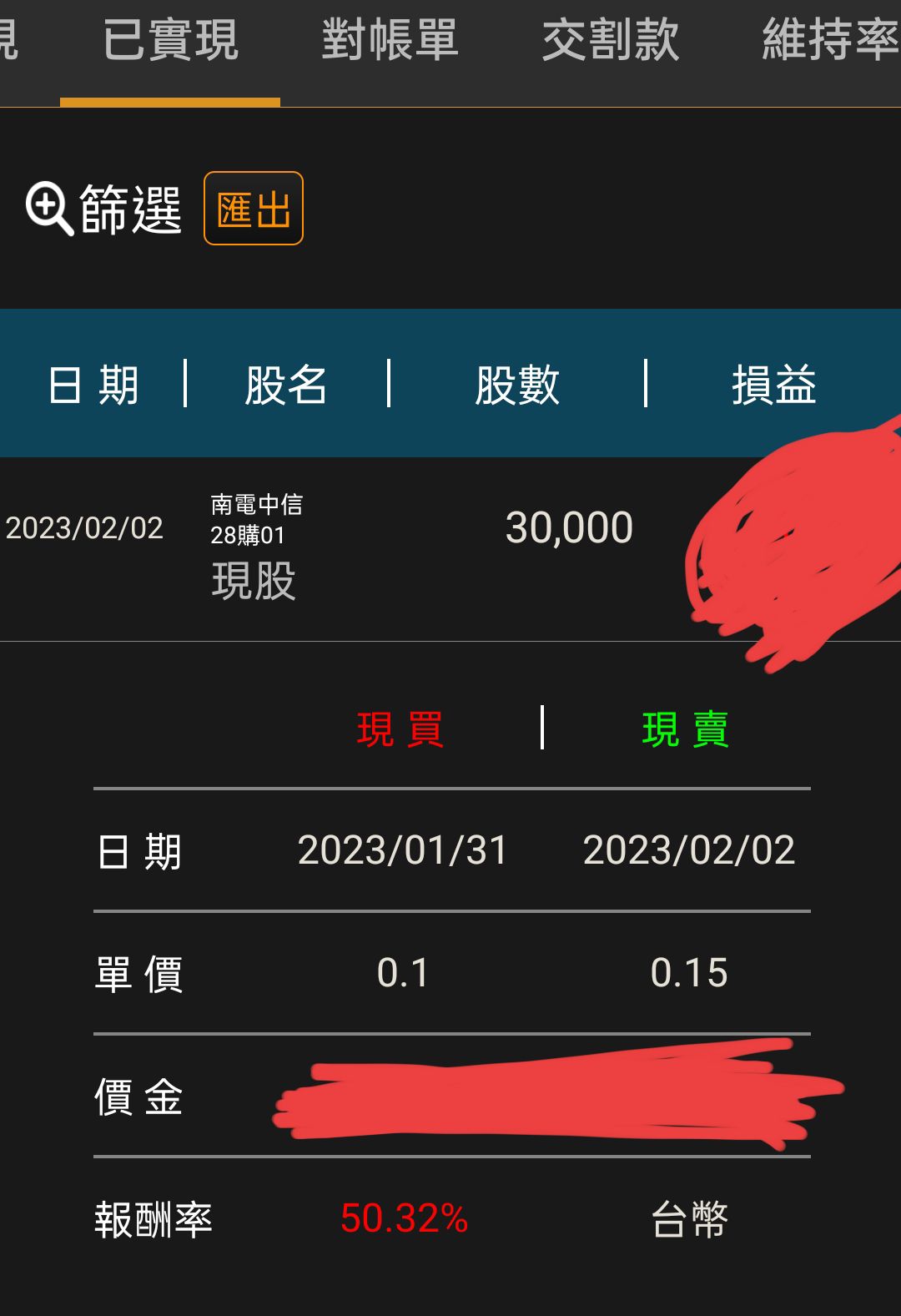
Task: Tap the 匯出 export button
Action: tap(254, 209)
